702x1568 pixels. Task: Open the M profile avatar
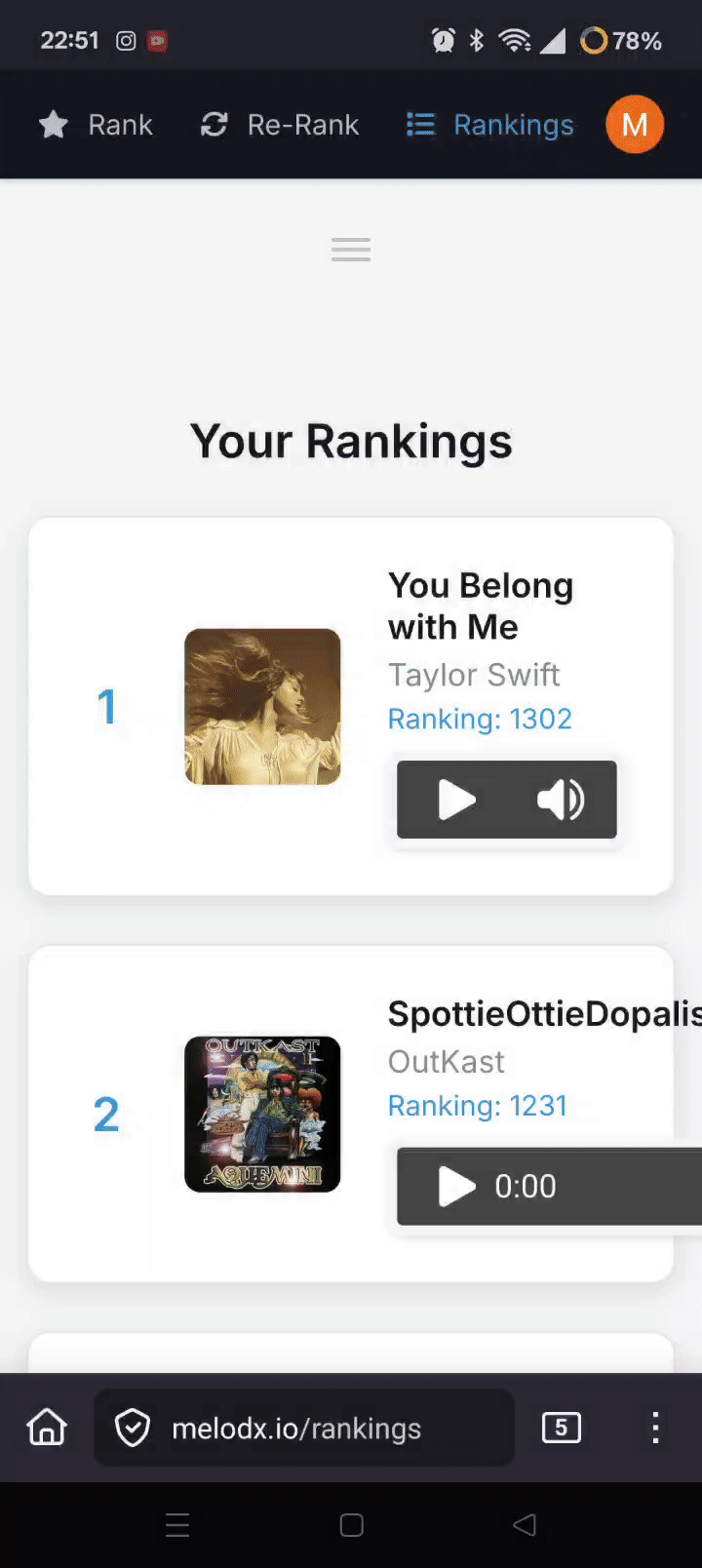coord(635,125)
